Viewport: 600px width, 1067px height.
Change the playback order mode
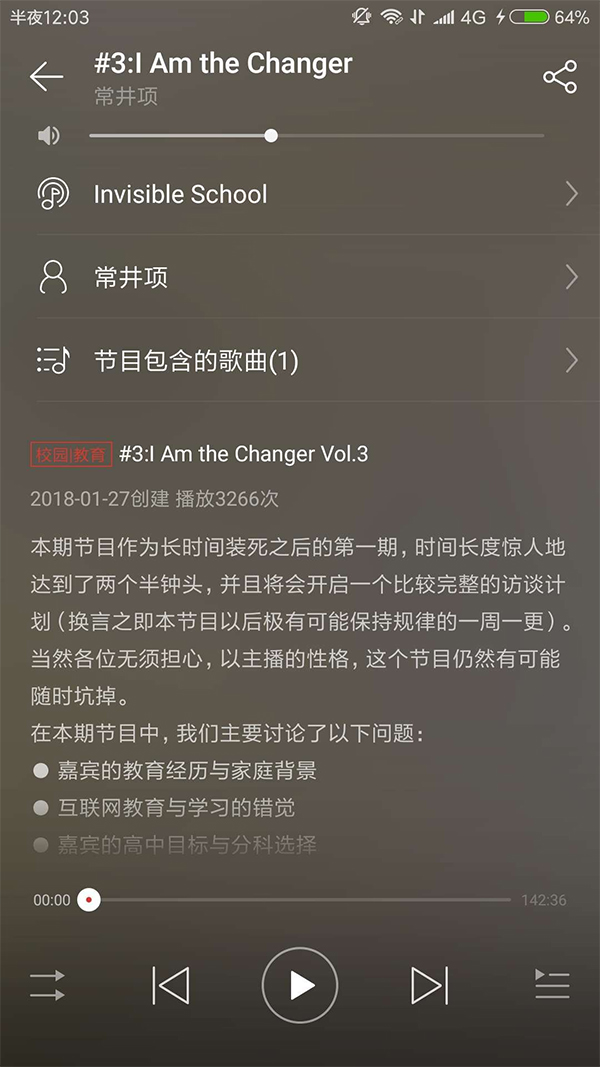tap(47, 985)
